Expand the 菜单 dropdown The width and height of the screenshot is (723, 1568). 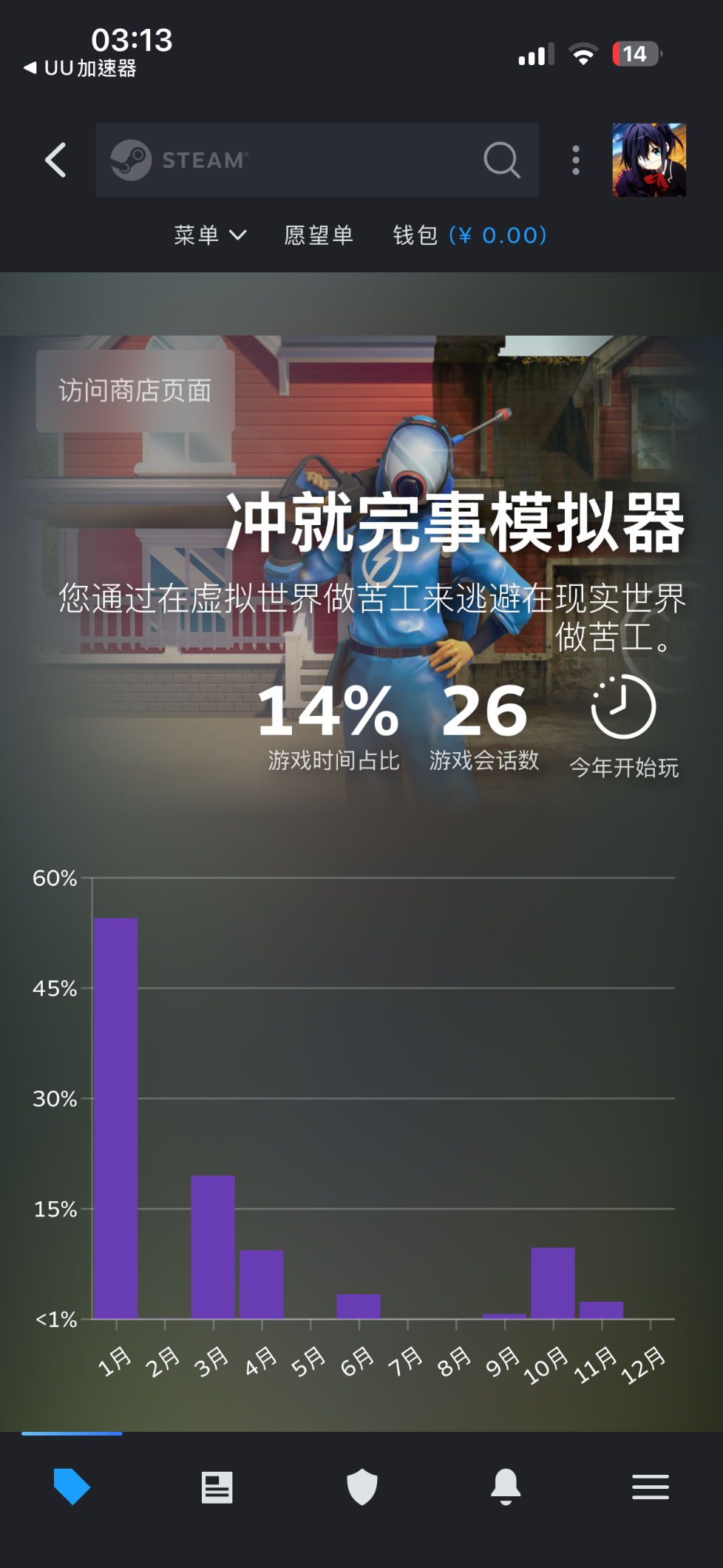210,235
